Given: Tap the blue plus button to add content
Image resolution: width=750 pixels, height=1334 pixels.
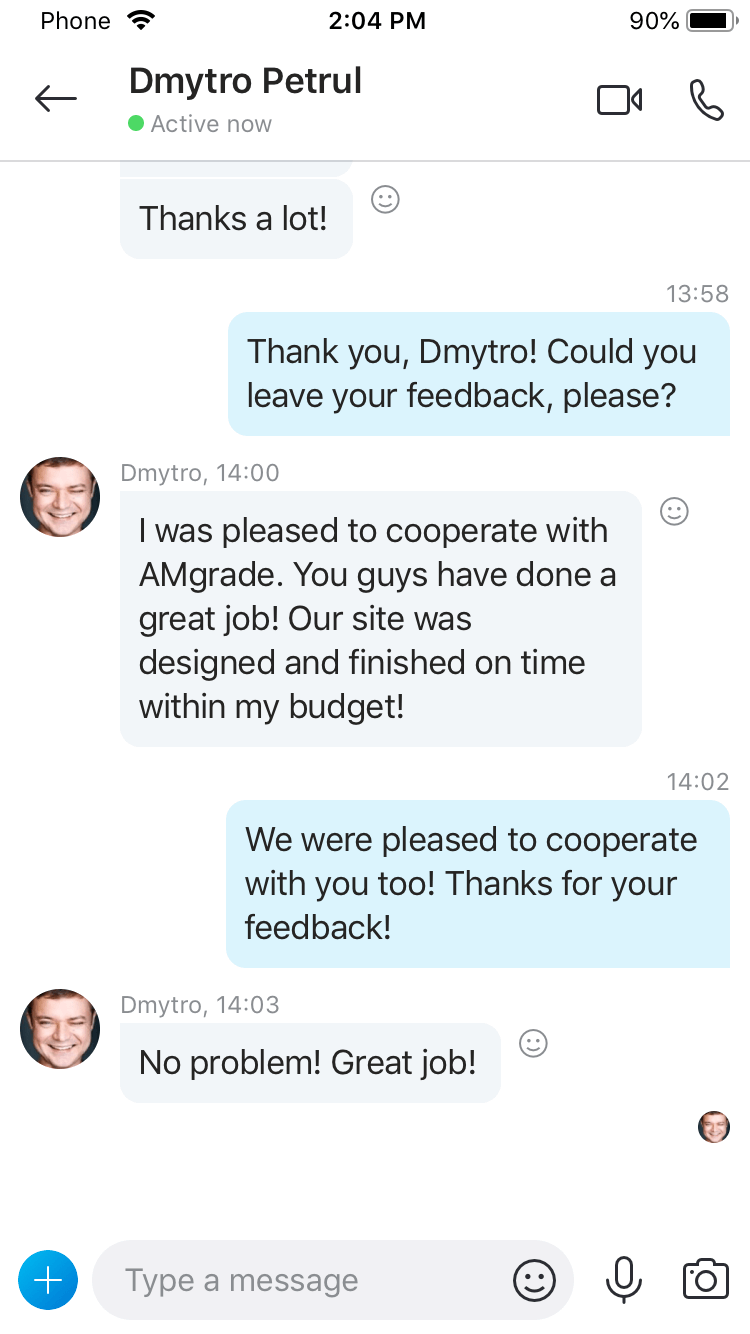Looking at the screenshot, I should click(x=48, y=1279).
